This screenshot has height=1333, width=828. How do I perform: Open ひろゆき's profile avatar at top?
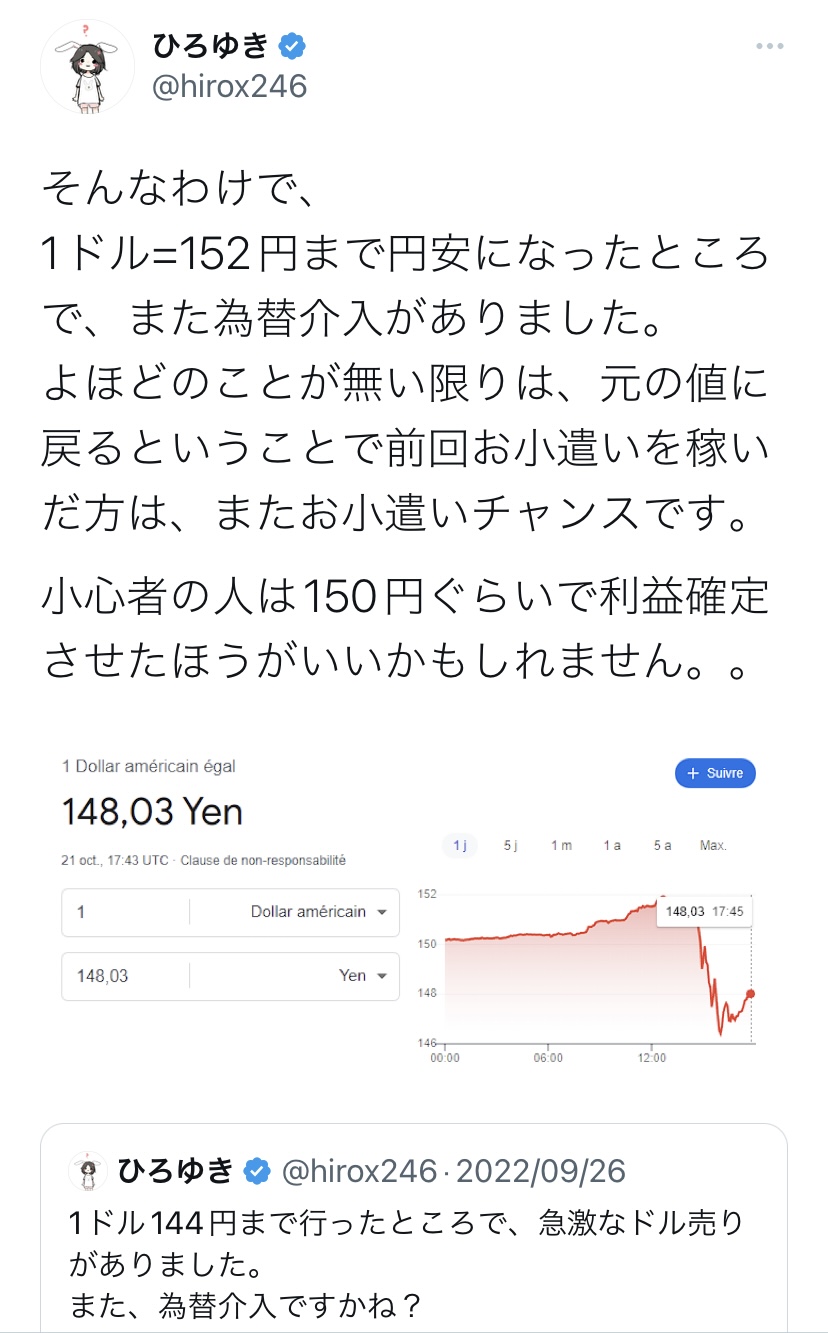point(87,68)
